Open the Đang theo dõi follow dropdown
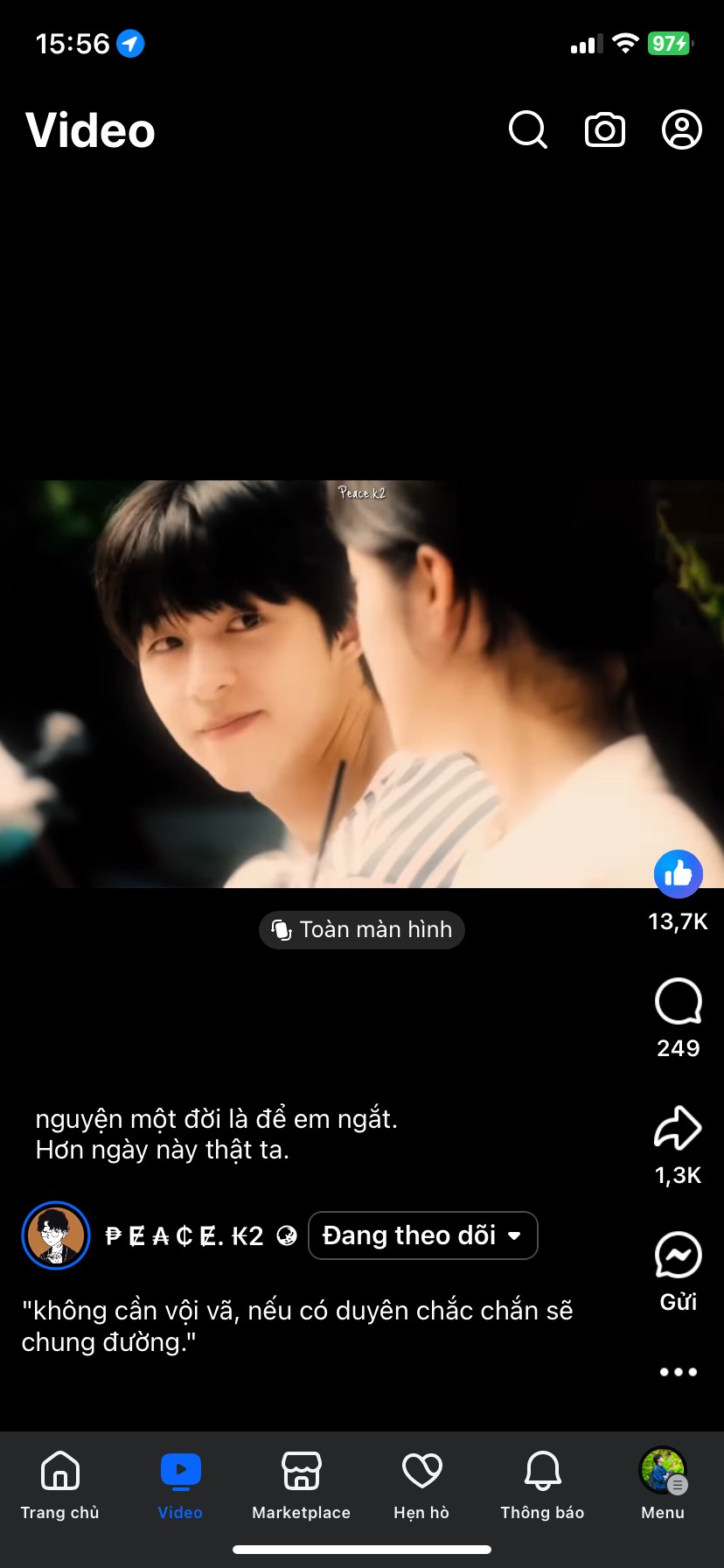Image resolution: width=724 pixels, height=1568 pixels. pyautogui.click(x=422, y=1235)
